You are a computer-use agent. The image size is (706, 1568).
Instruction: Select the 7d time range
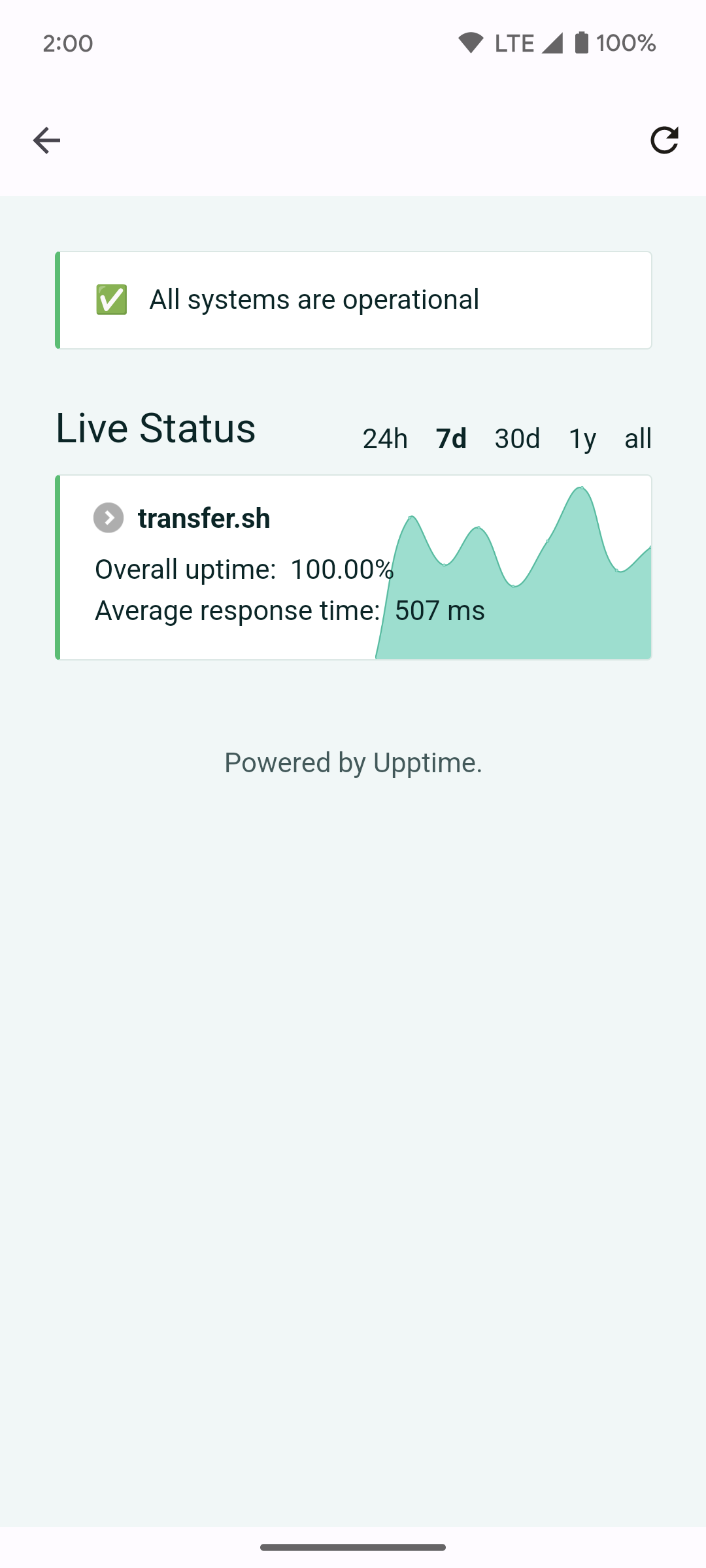click(x=451, y=438)
